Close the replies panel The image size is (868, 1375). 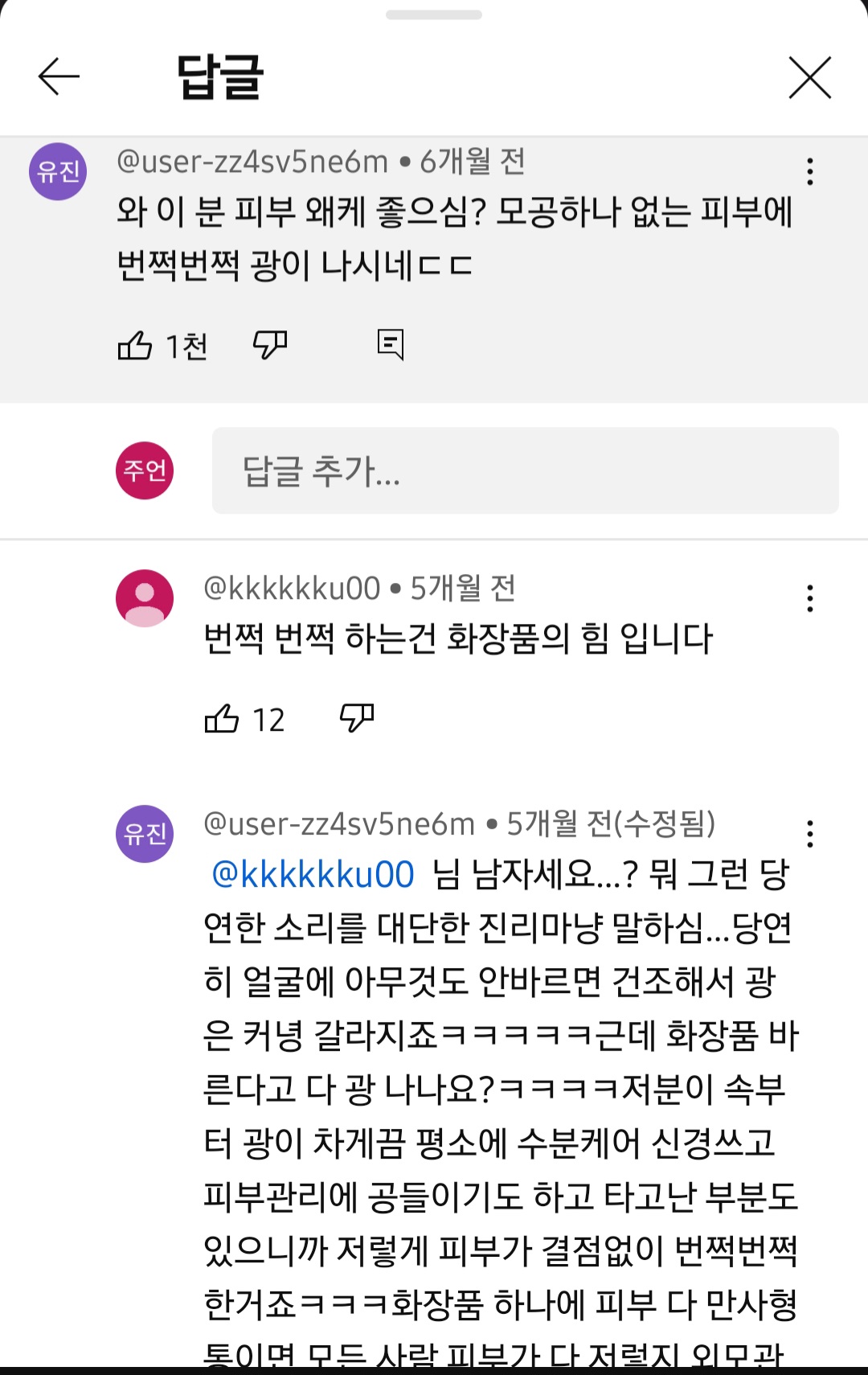(809, 77)
